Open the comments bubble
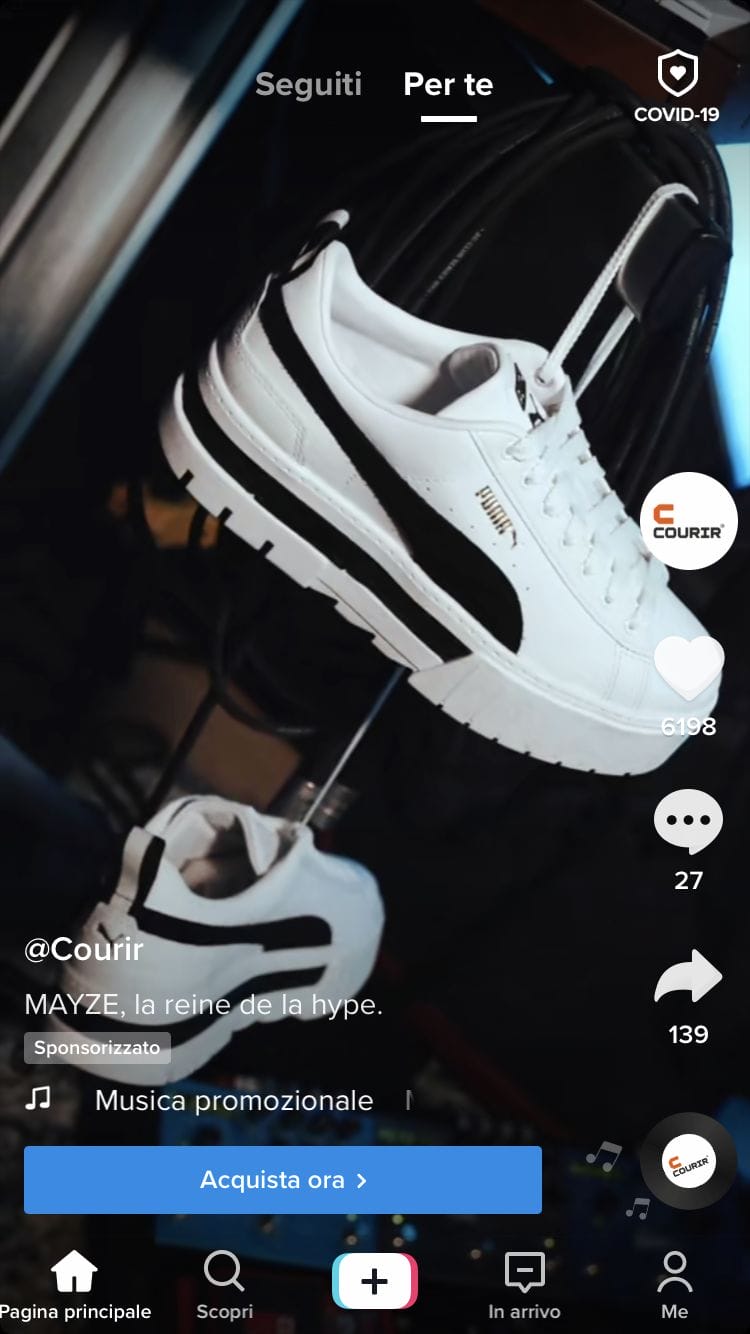This screenshot has width=750, height=1334. click(x=688, y=820)
